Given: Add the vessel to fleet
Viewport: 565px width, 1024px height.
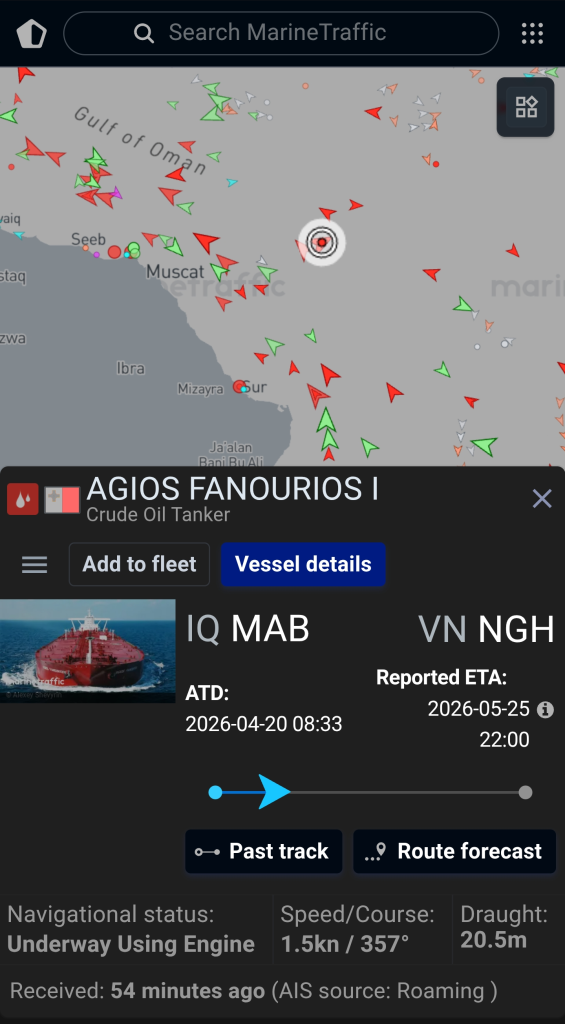Looking at the screenshot, I should (139, 564).
